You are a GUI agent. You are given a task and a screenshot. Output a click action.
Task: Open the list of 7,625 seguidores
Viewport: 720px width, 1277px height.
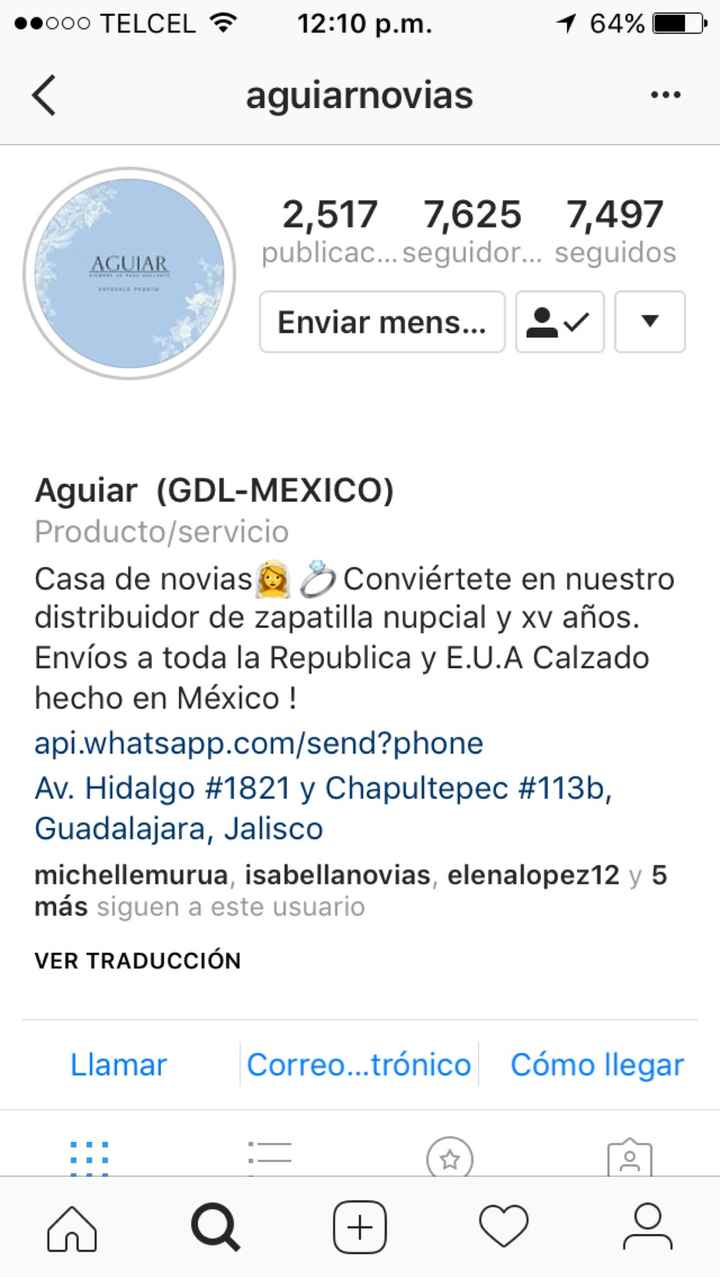point(472,231)
